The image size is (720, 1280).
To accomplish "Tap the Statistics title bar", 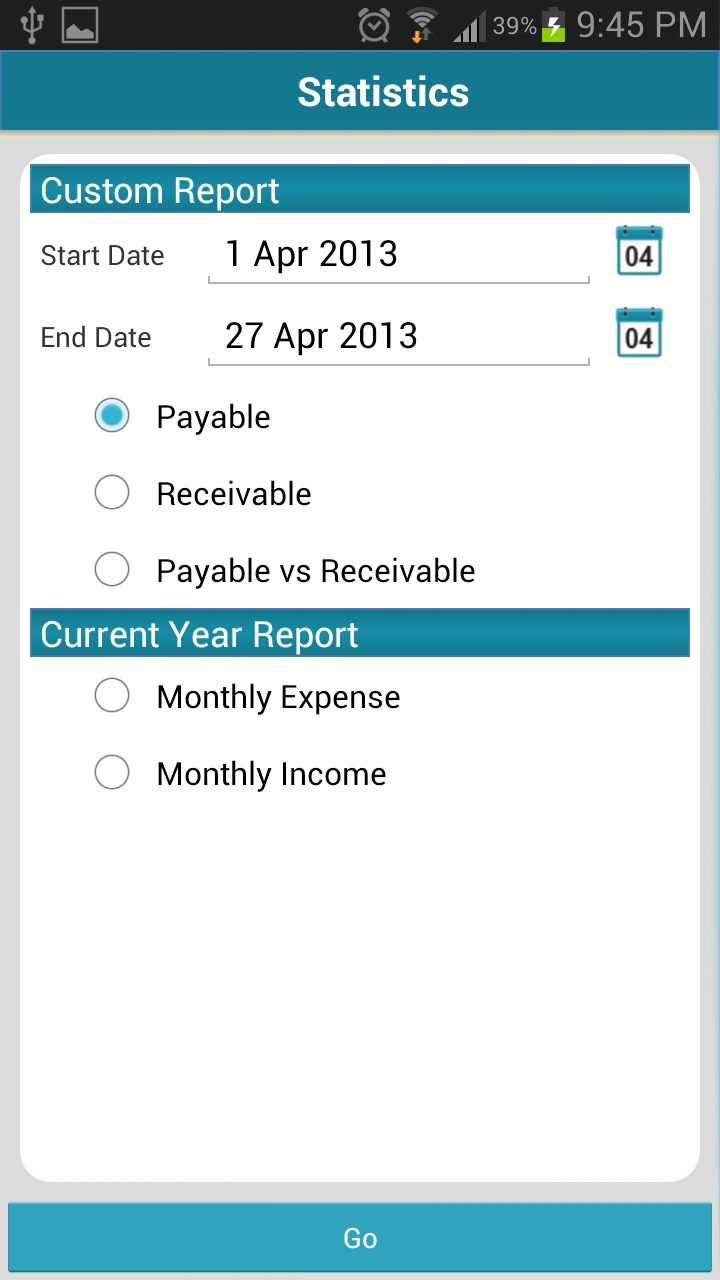I will pyautogui.click(x=383, y=91).
